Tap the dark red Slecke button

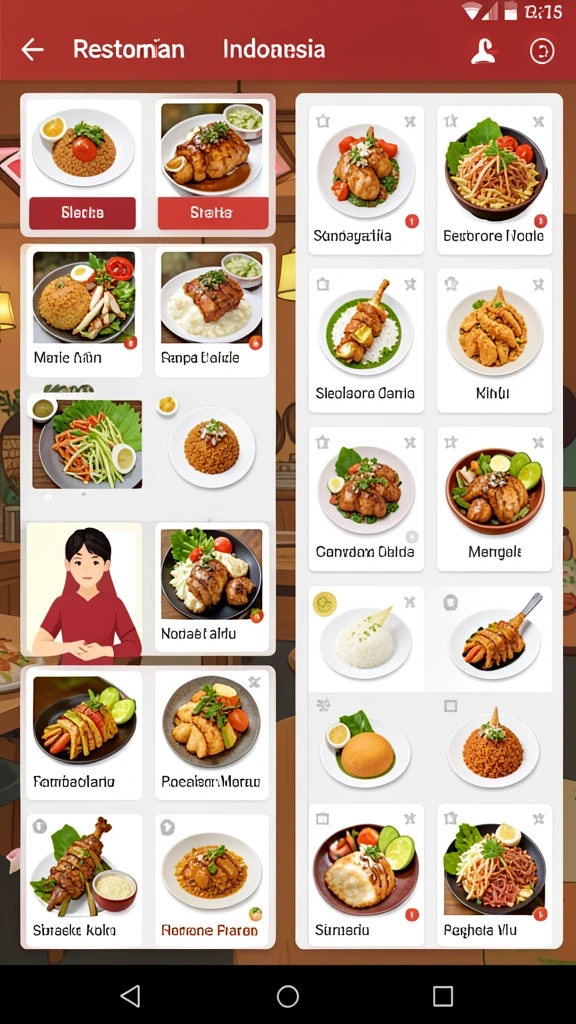[x=82, y=213]
